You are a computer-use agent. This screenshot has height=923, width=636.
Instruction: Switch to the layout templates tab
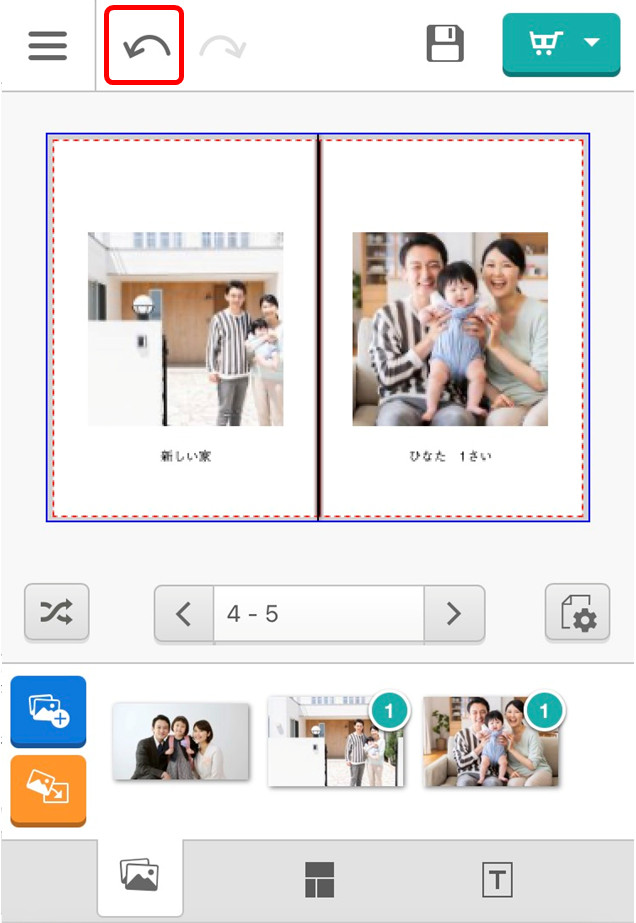pyautogui.click(x=319, y=880)
